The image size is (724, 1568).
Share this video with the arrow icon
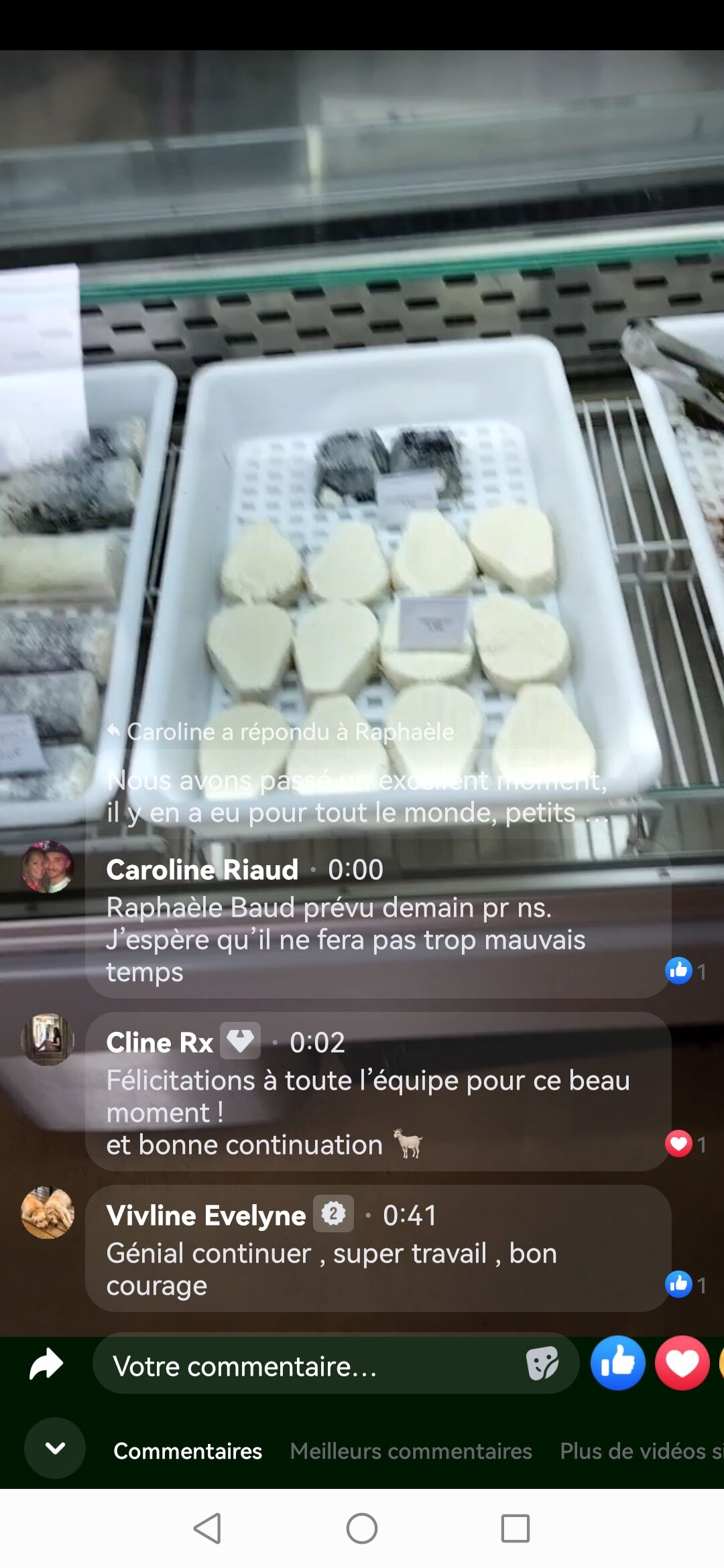(x=46, y=1364)
